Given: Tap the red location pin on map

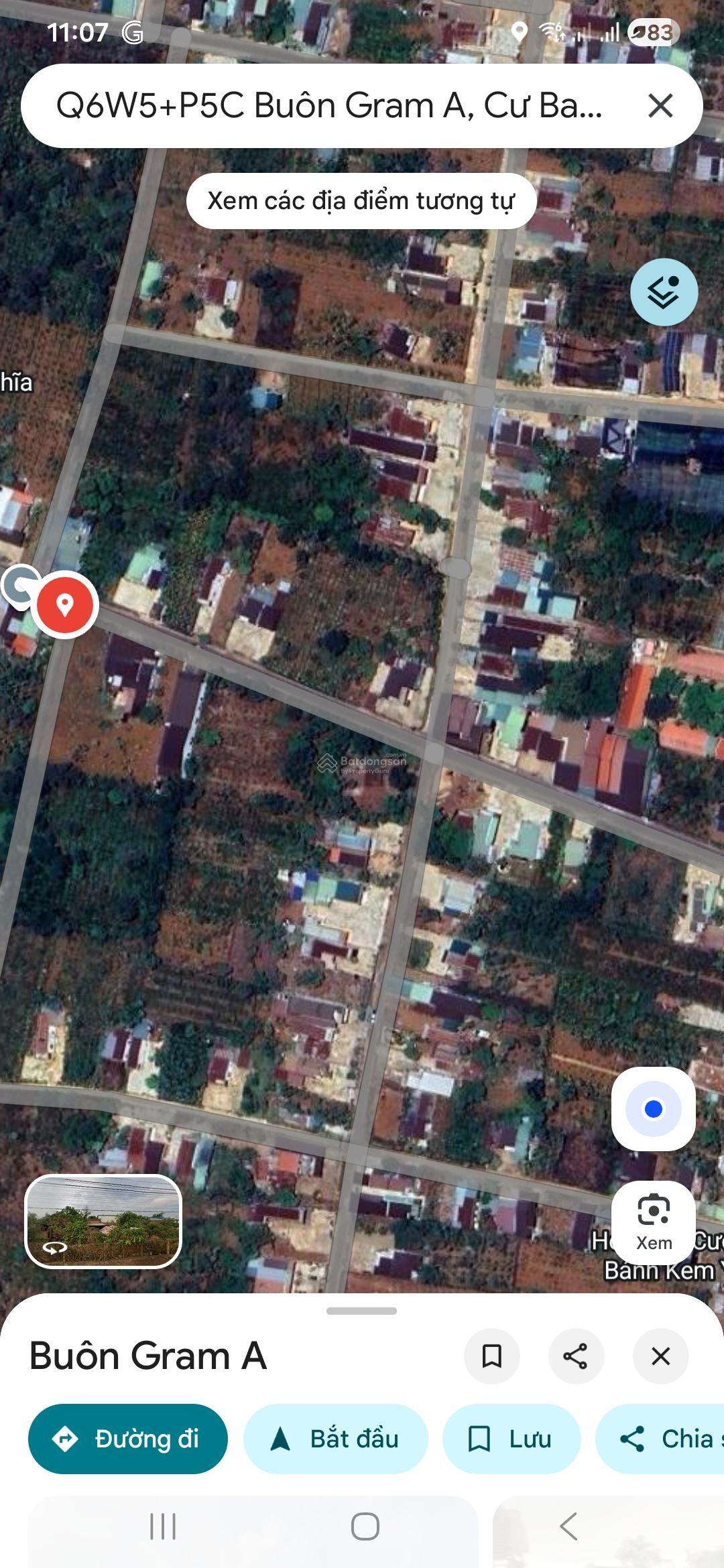Looking at the screenshot, I should click(64, 605).
